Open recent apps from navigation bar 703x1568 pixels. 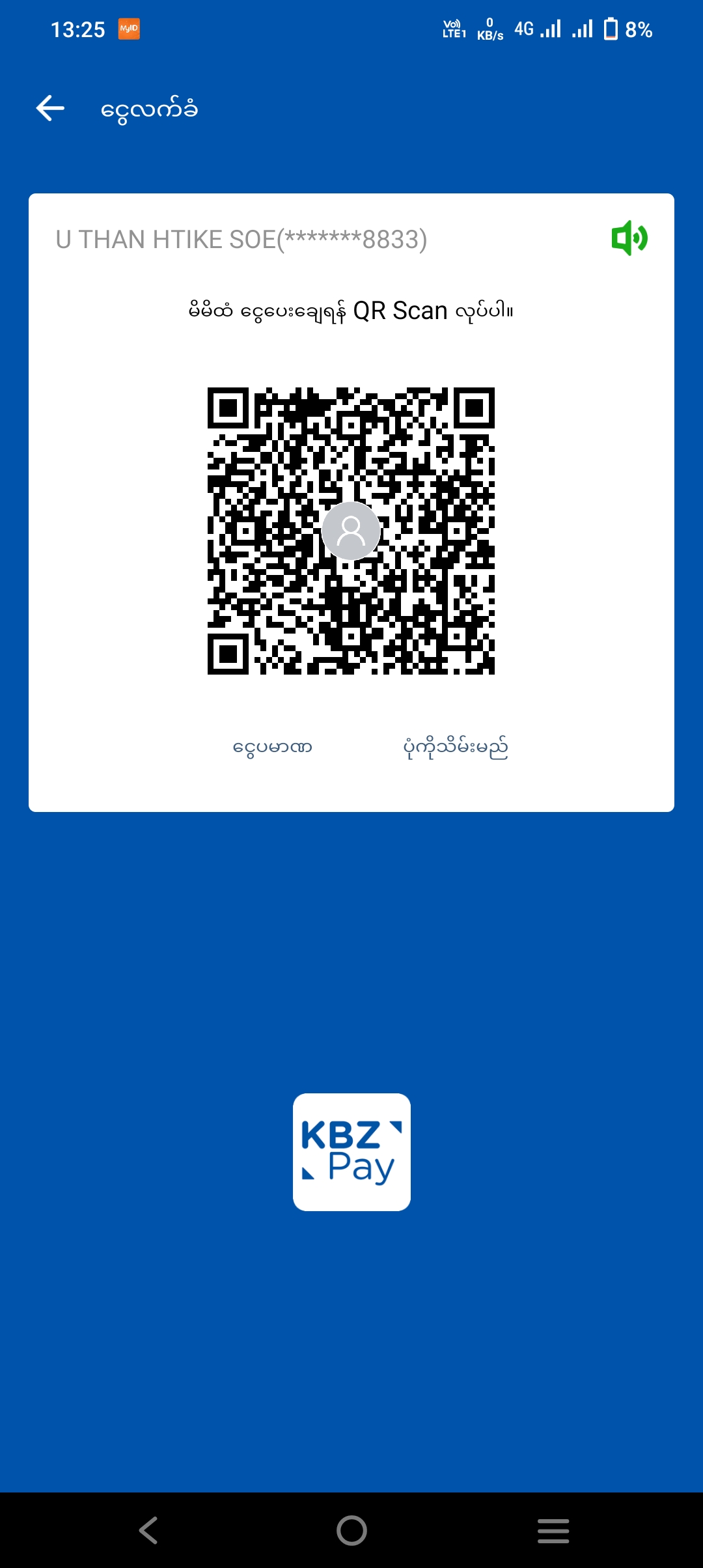point(553,1530)
